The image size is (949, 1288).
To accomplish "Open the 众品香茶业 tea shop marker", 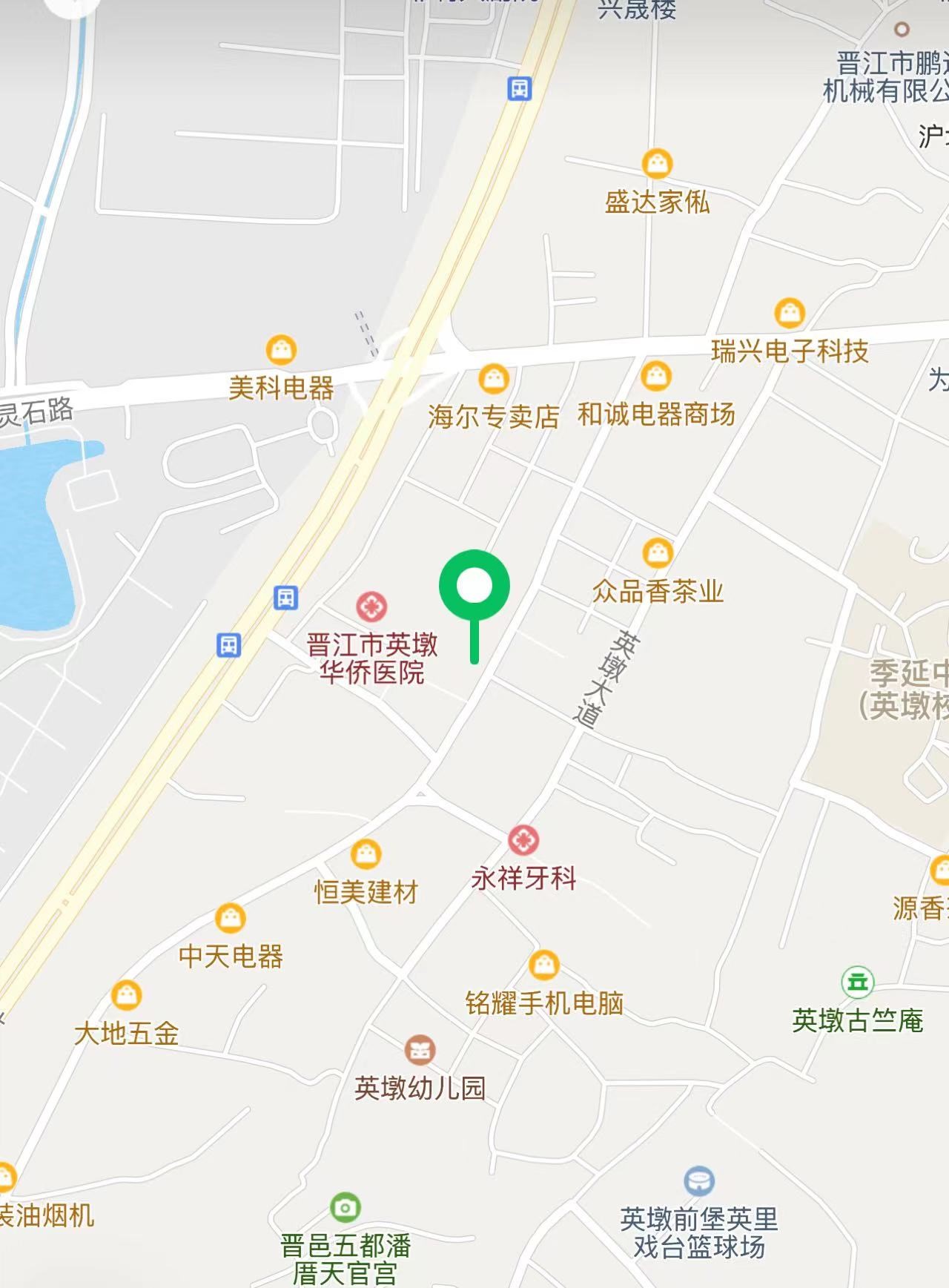I will (658, 552).
